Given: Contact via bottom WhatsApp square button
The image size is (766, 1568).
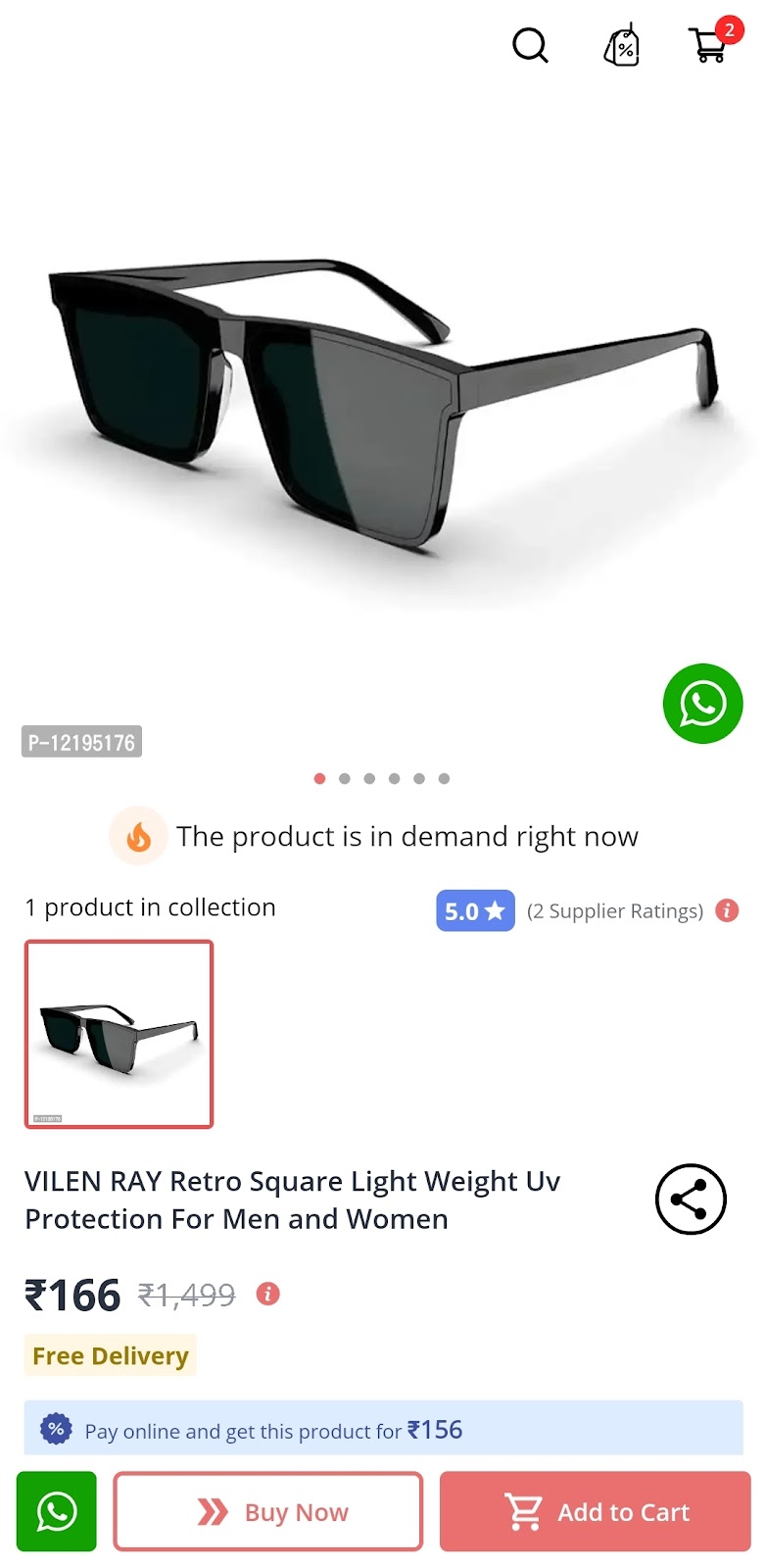Looking at the screenshot, I should 57,1511.
